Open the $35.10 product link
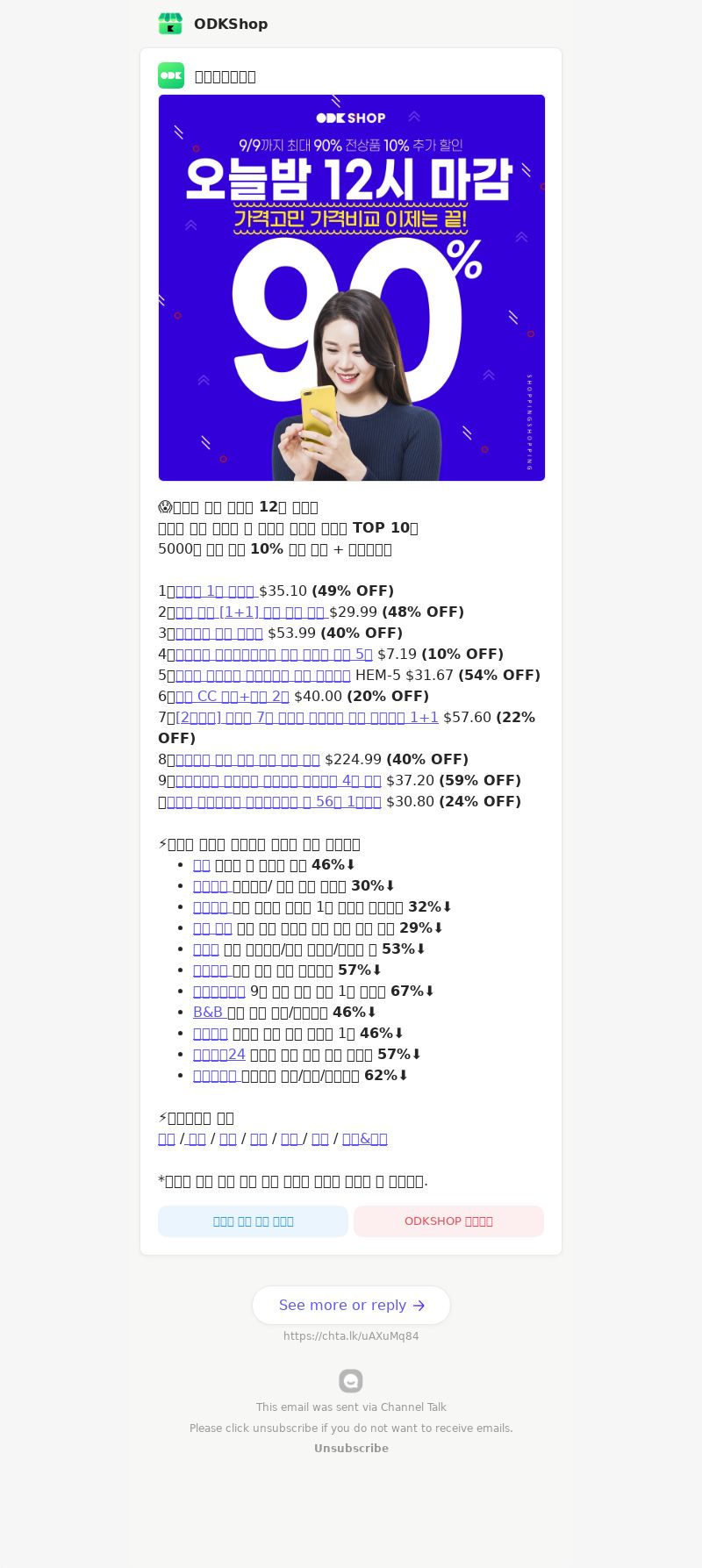 215,591
